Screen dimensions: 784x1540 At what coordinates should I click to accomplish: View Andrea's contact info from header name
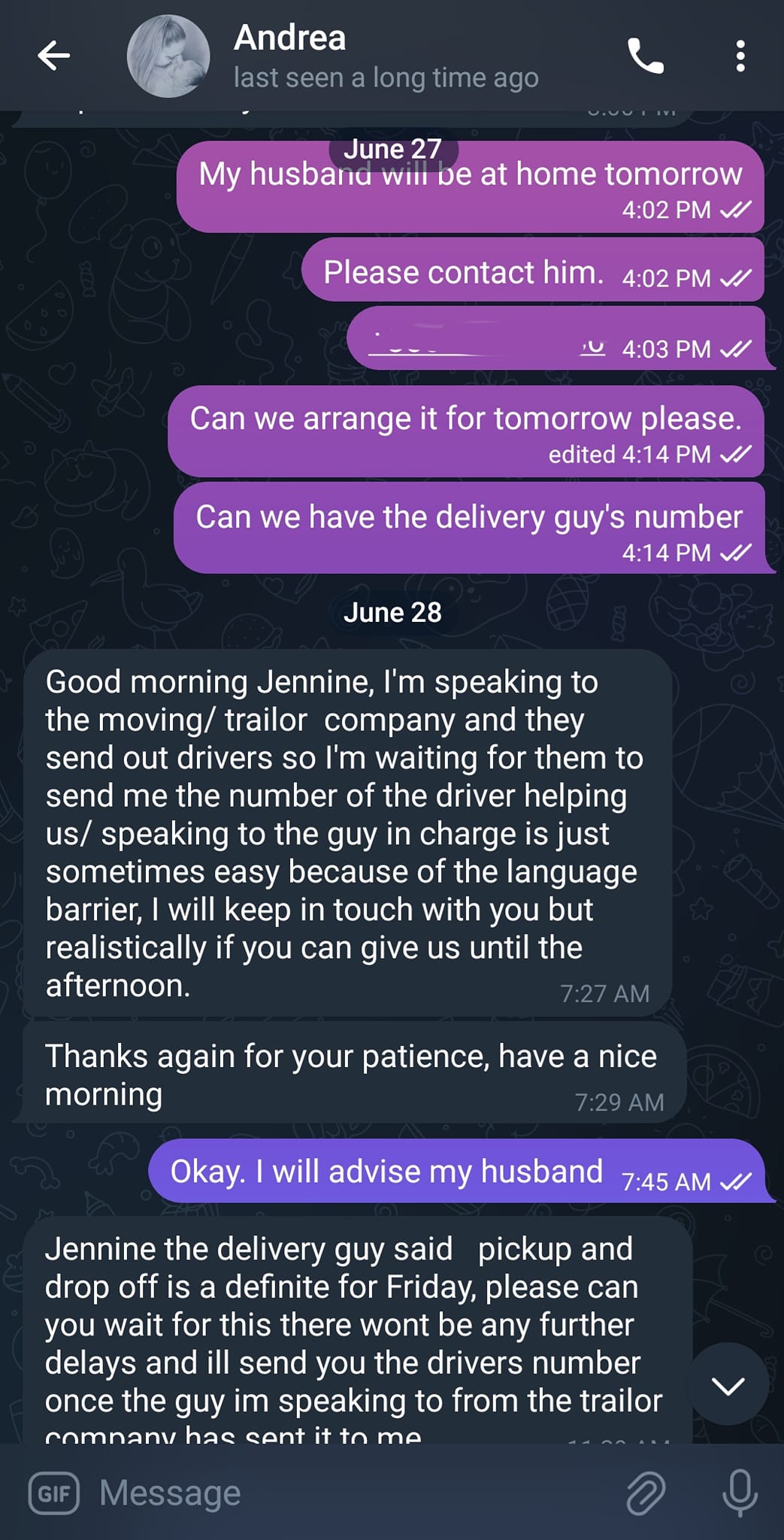(290, 39)
